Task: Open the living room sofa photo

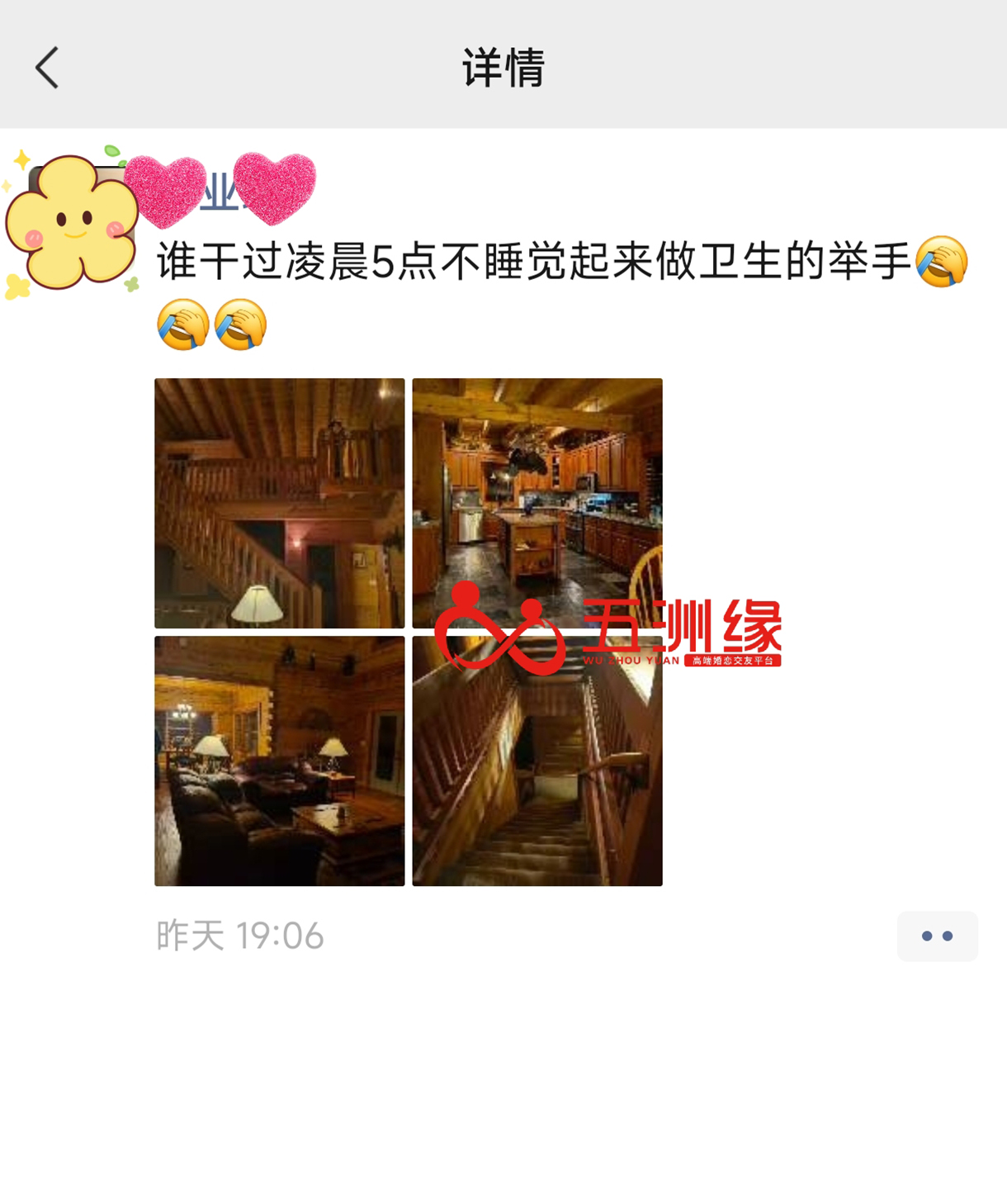Action: 279,761
